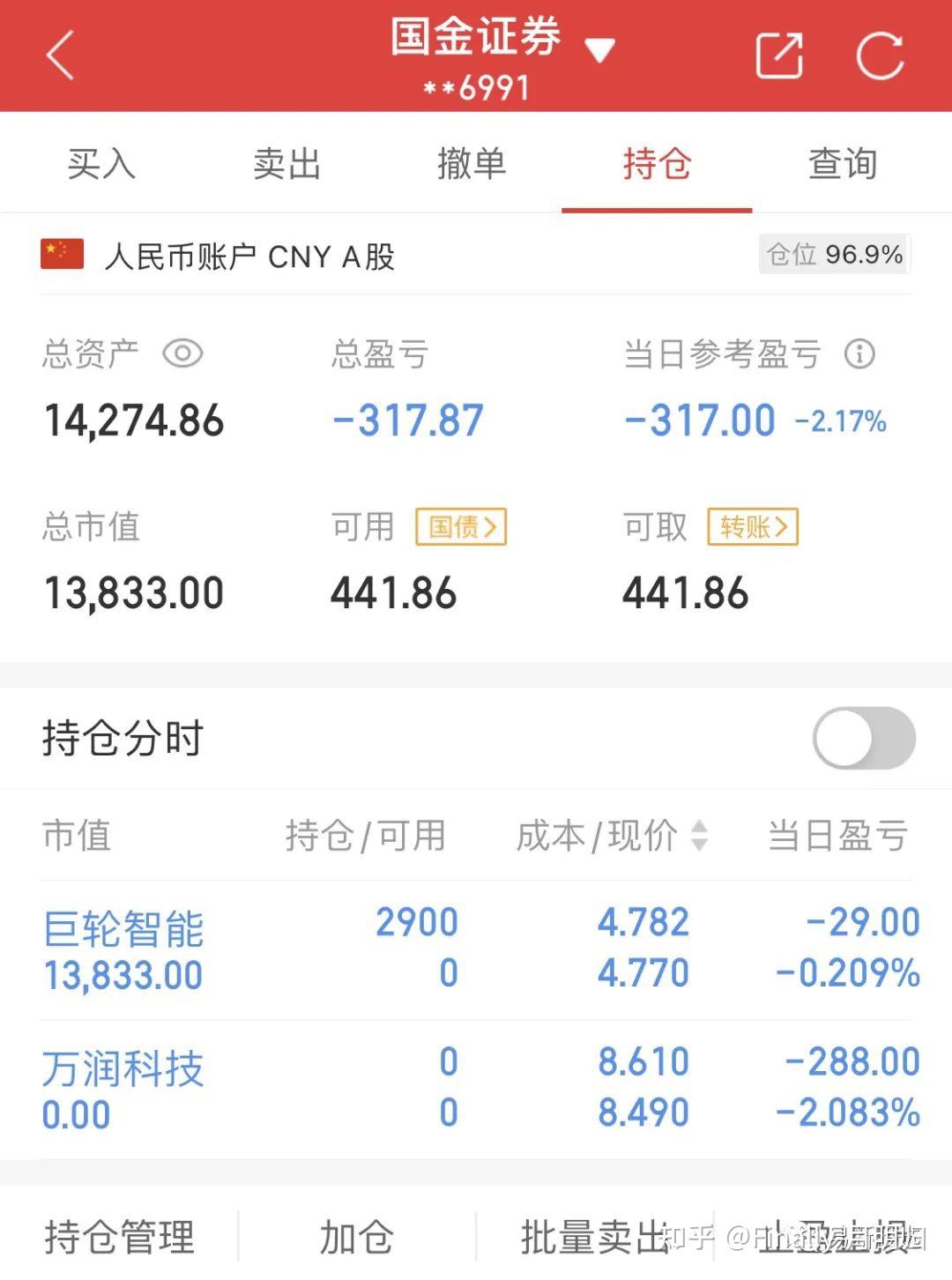Turn on the 持仓分时 switch
952x1280 pixels.
tap(864, 739)
